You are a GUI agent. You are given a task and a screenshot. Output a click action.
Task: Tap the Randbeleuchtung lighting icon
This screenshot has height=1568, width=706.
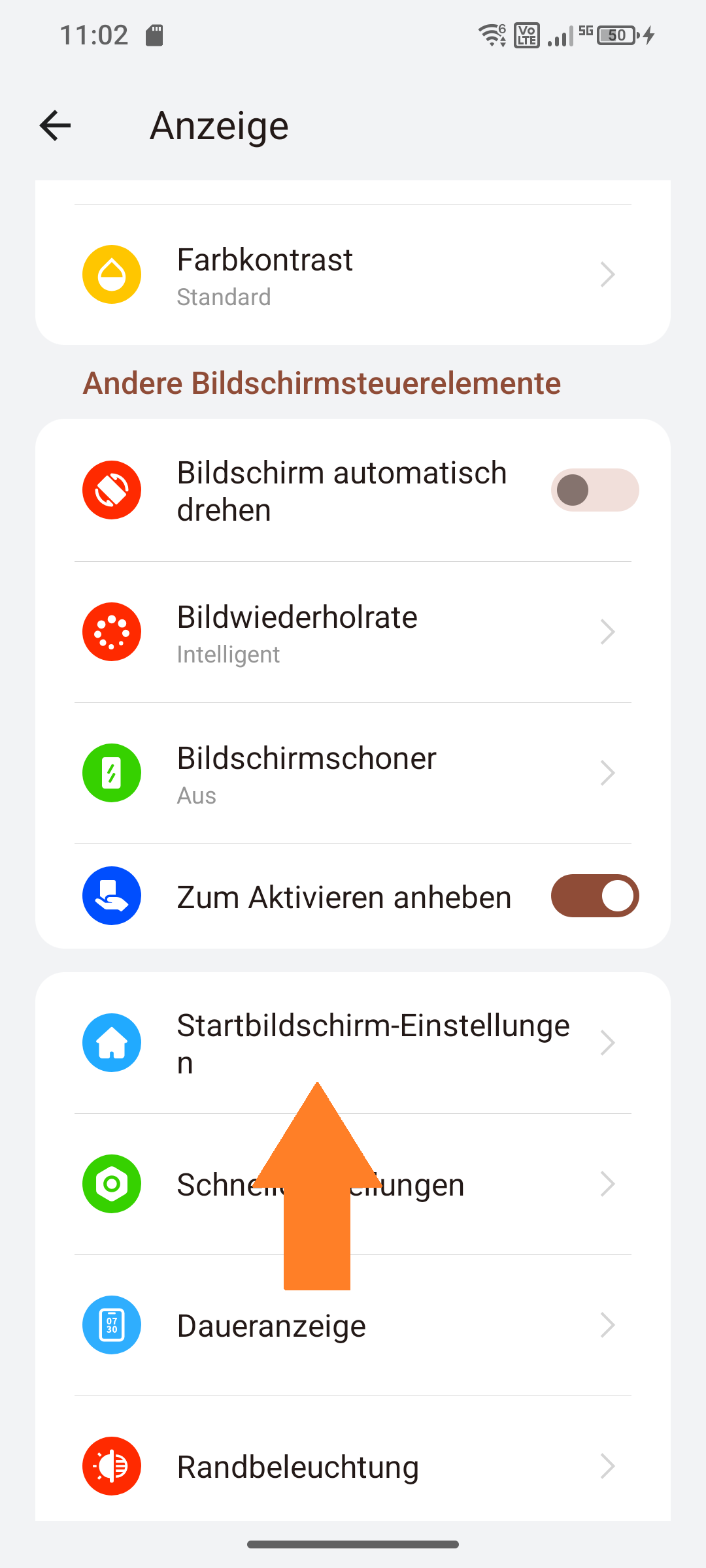(112, 1466)
